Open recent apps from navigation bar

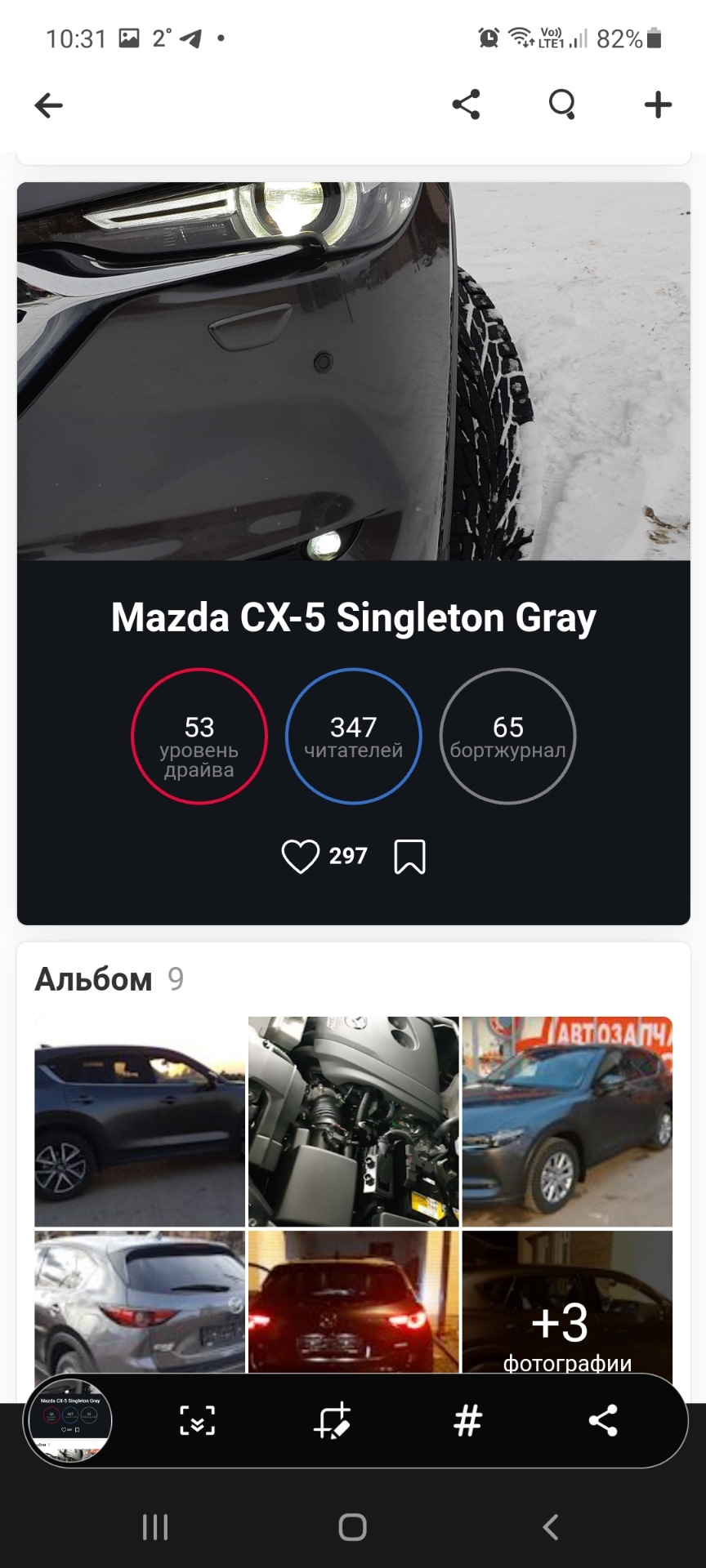coord(154,1529)
